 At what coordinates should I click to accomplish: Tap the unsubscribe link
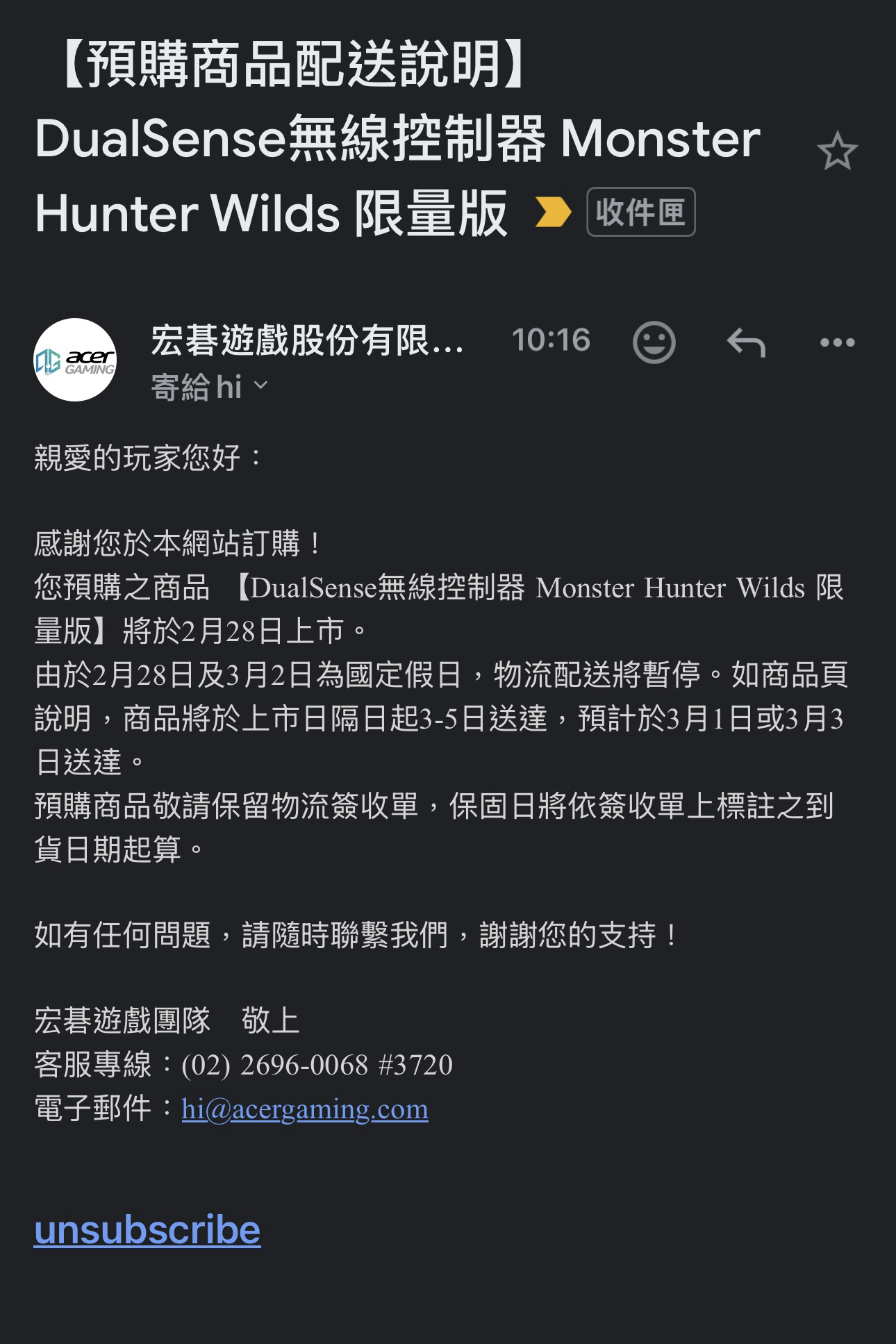[147, 1231]
